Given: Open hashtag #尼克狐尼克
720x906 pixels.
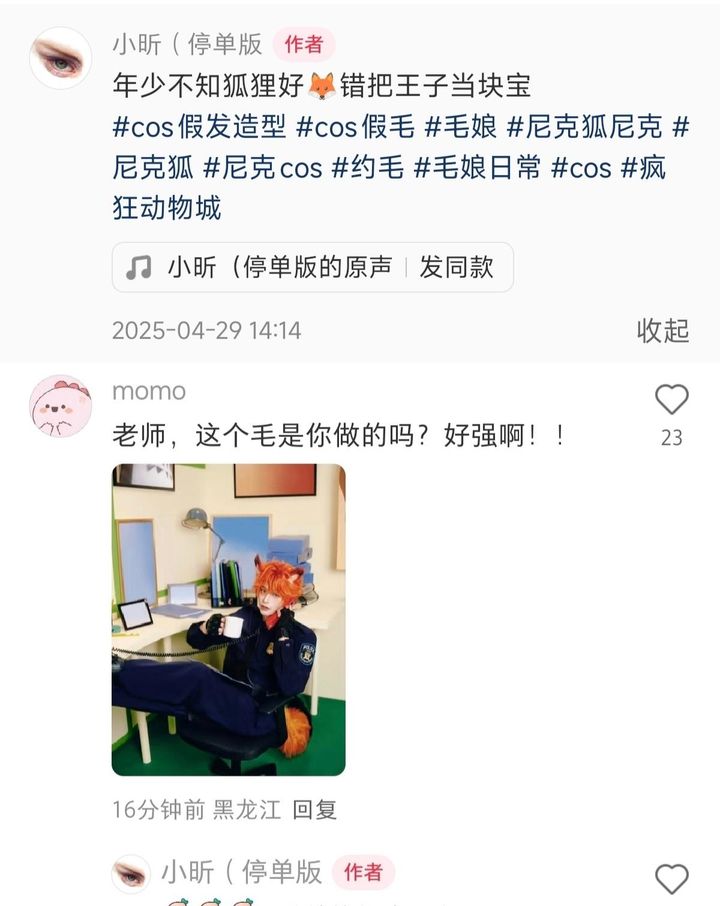Looking at the screenshot, I should (x=585, y=127).
